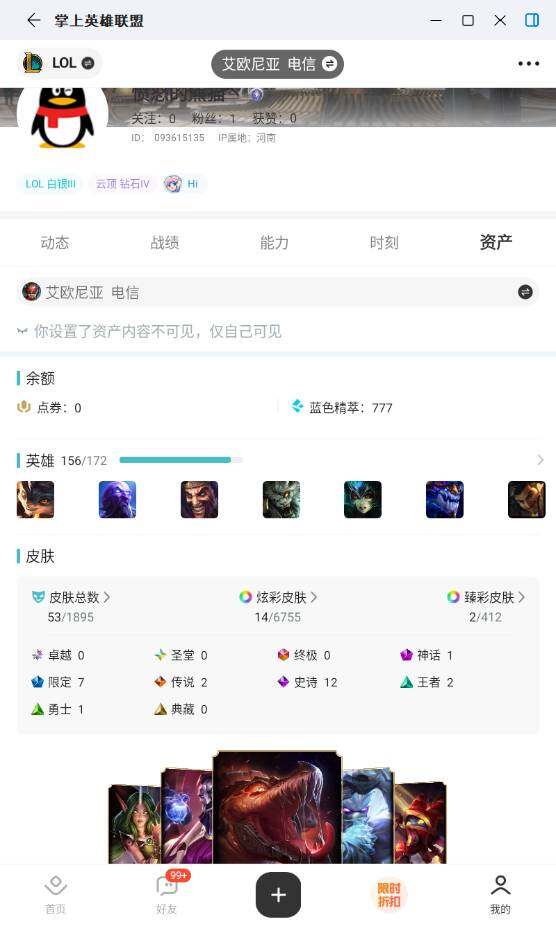Image resolution: width=556 pixels, height=926 pixels.
Task: Open 臻彩皮肤 details
Action: point(486,597)
